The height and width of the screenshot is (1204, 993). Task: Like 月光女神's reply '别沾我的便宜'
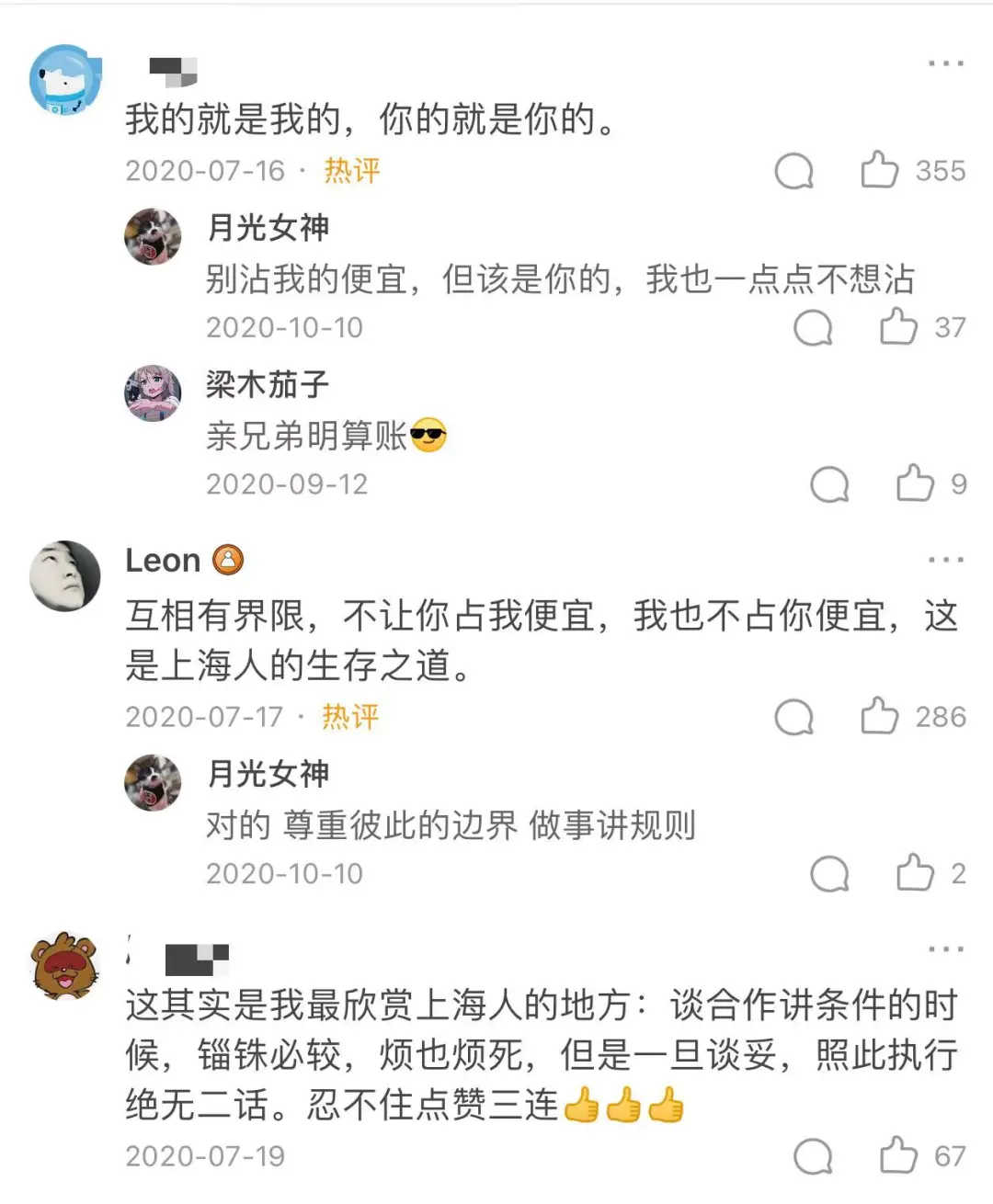click(898, 327)
